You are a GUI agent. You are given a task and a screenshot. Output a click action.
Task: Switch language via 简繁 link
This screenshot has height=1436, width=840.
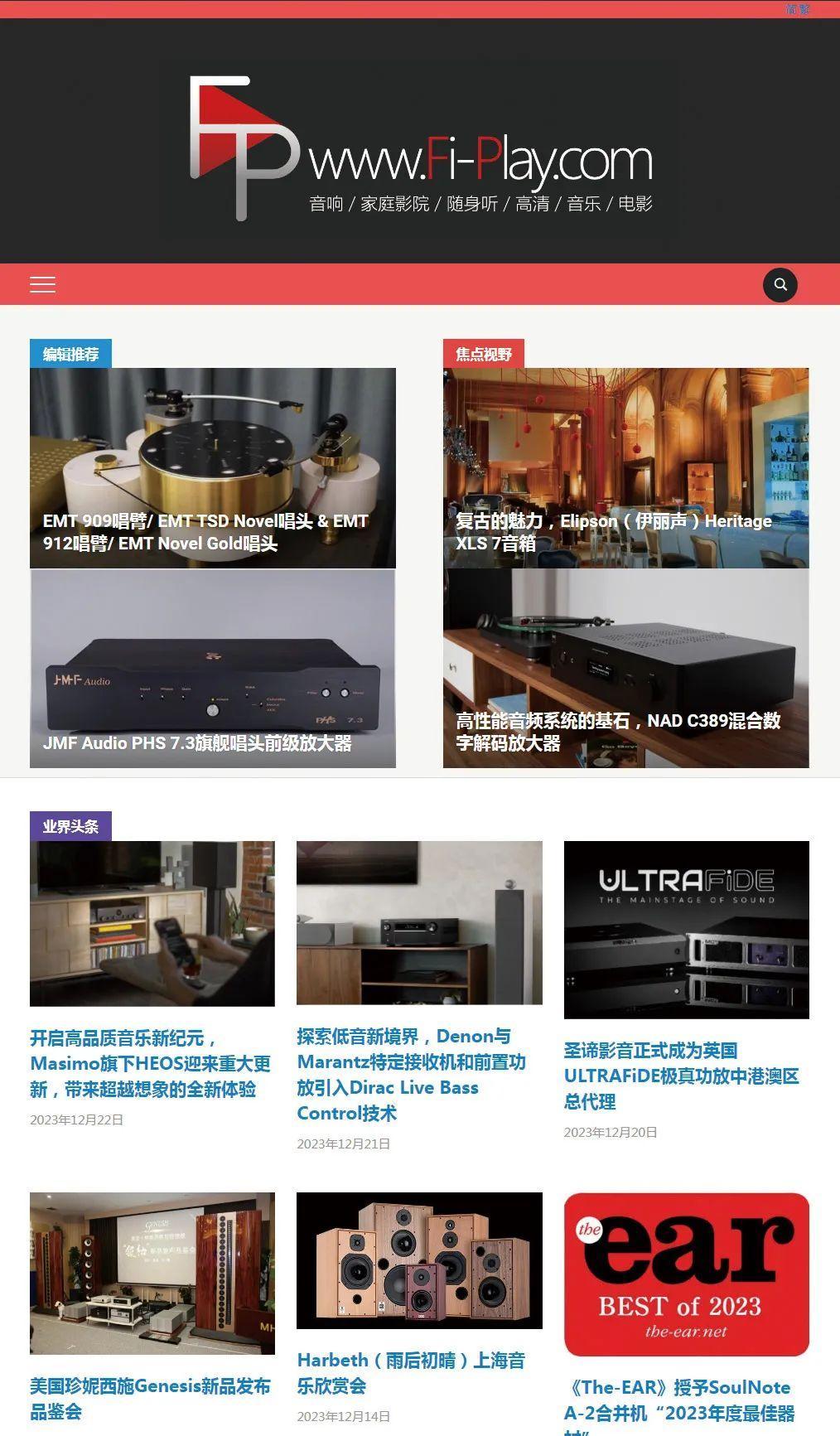(x=797, y=9)
